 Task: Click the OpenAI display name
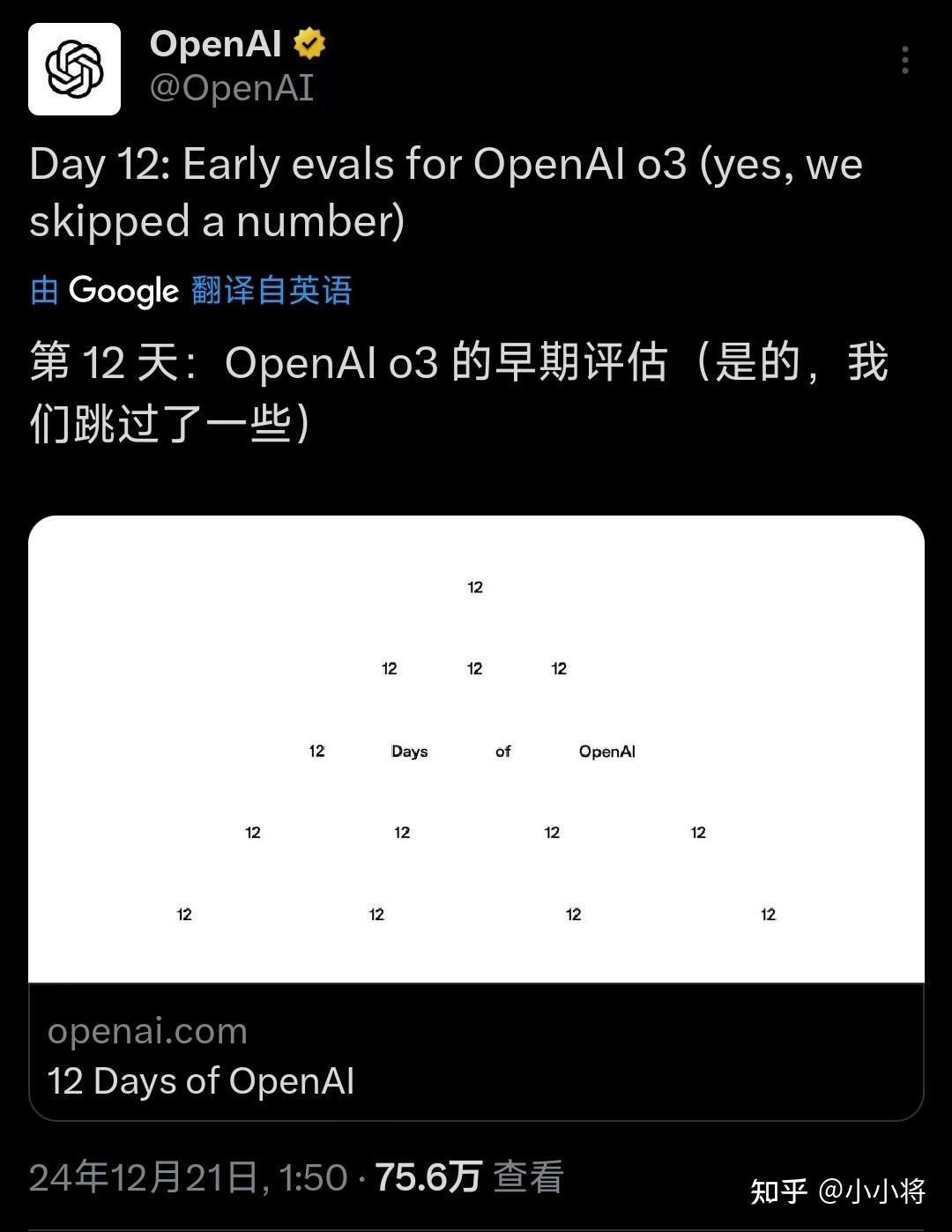point(214,42)
